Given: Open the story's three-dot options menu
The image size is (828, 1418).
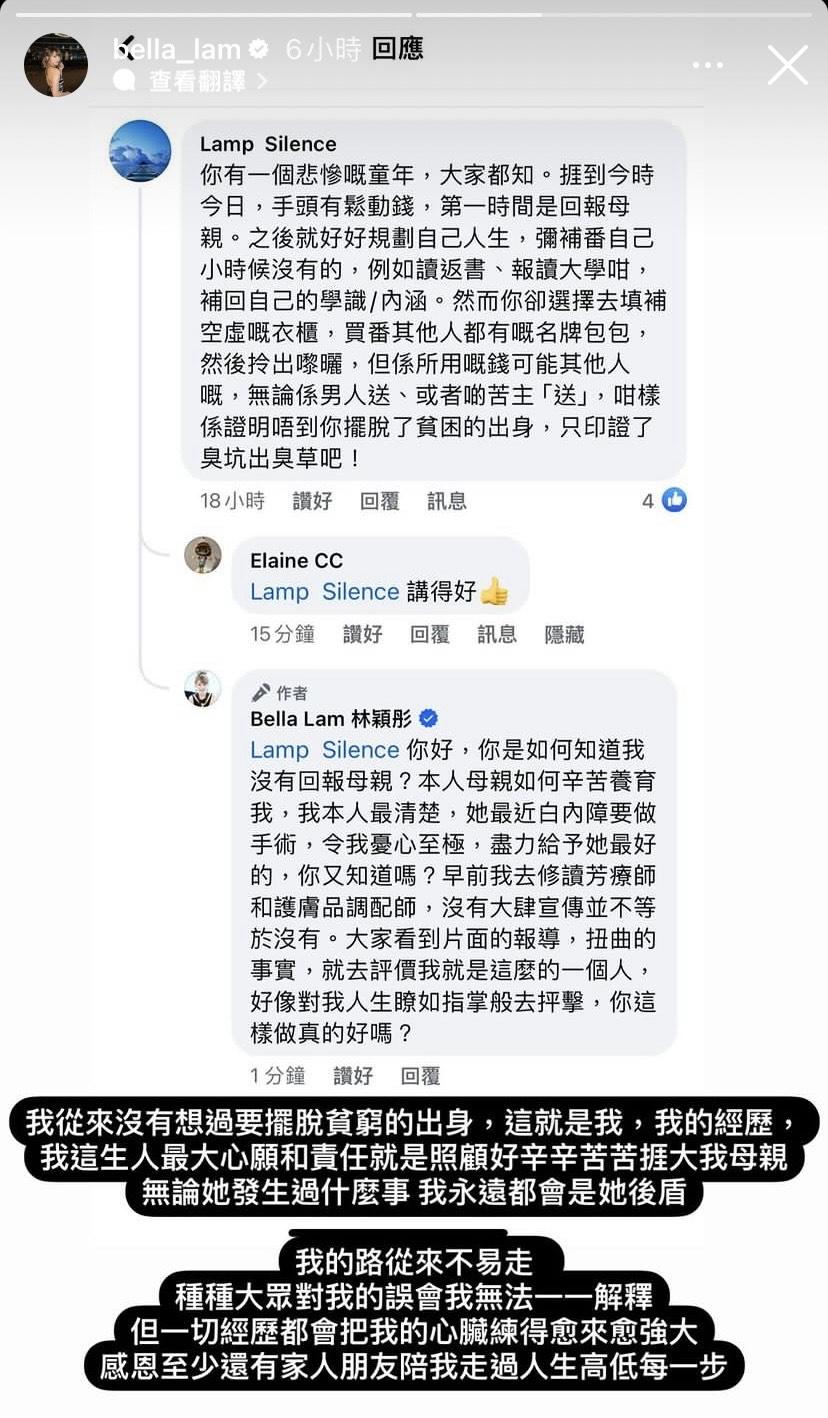Looking at the screenshot, I should coord(707,66).
